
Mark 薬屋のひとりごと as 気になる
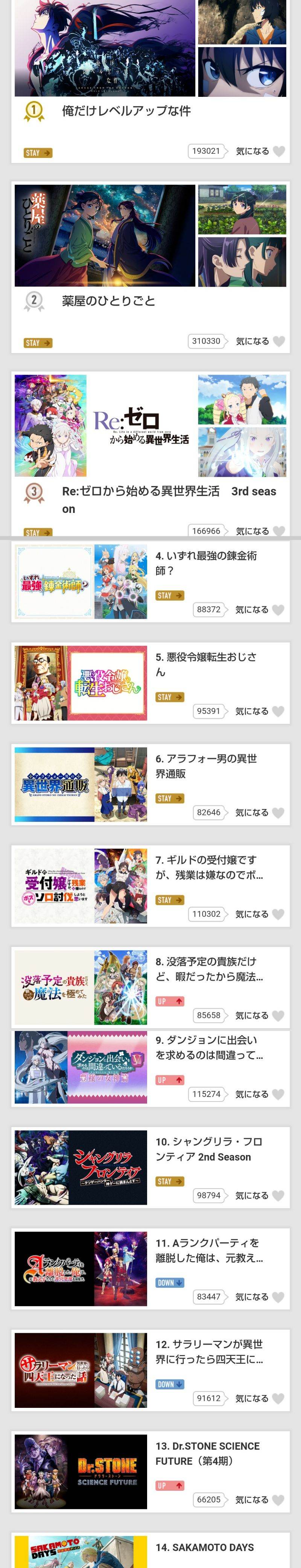[278, 341]
